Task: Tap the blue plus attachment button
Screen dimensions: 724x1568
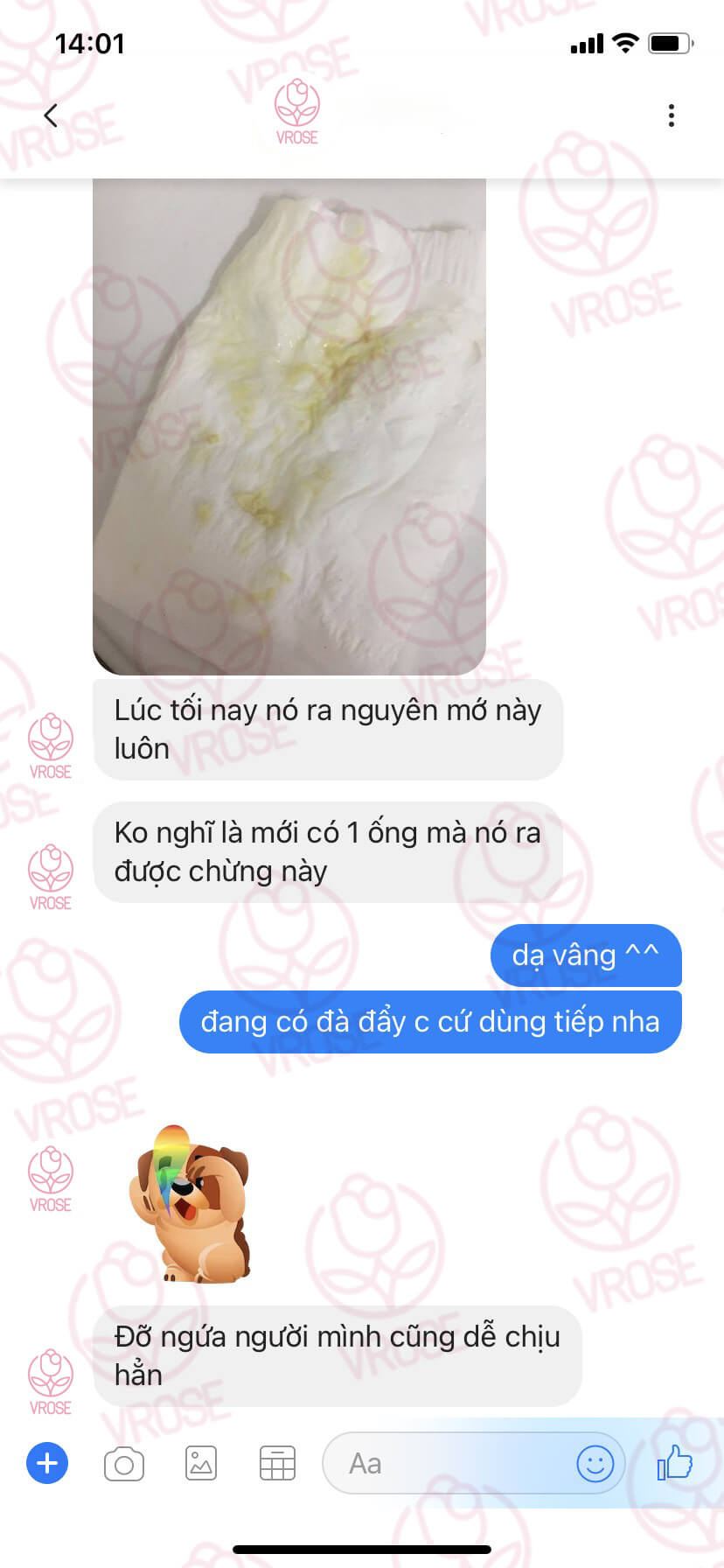Action: coord(47,1463)
